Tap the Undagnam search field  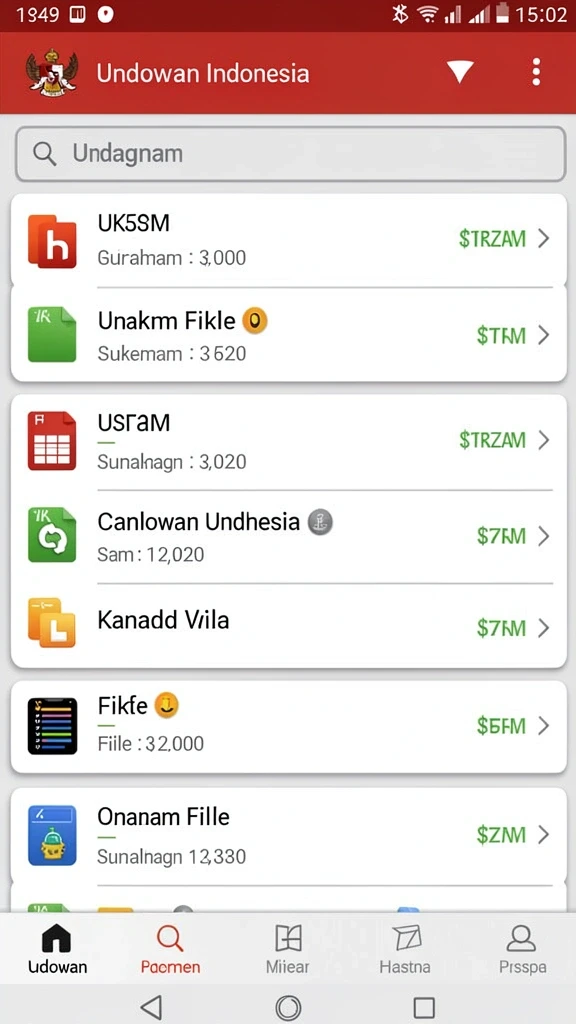[290, 153]
